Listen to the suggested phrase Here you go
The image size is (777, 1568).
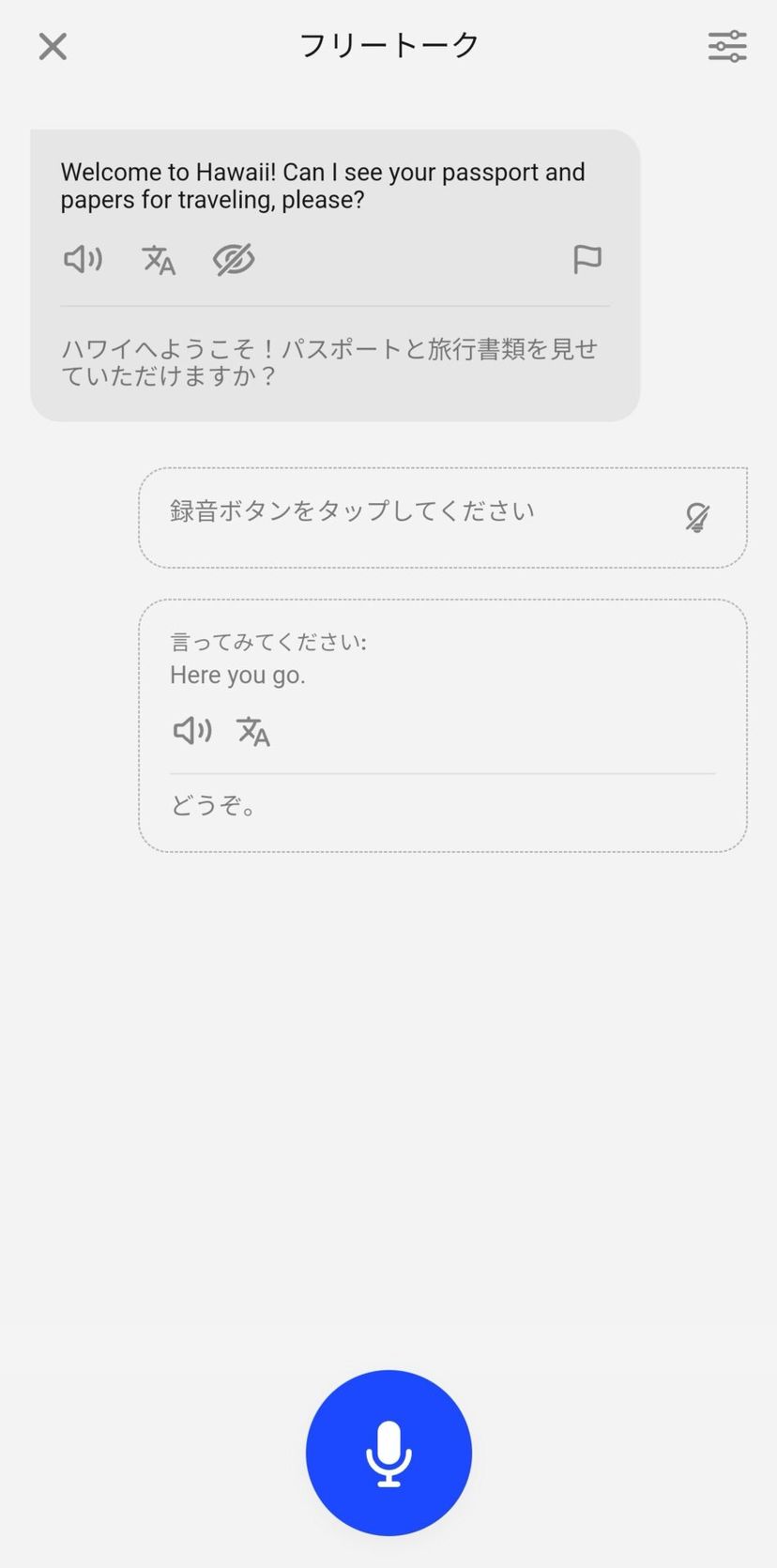coord(192,730)
